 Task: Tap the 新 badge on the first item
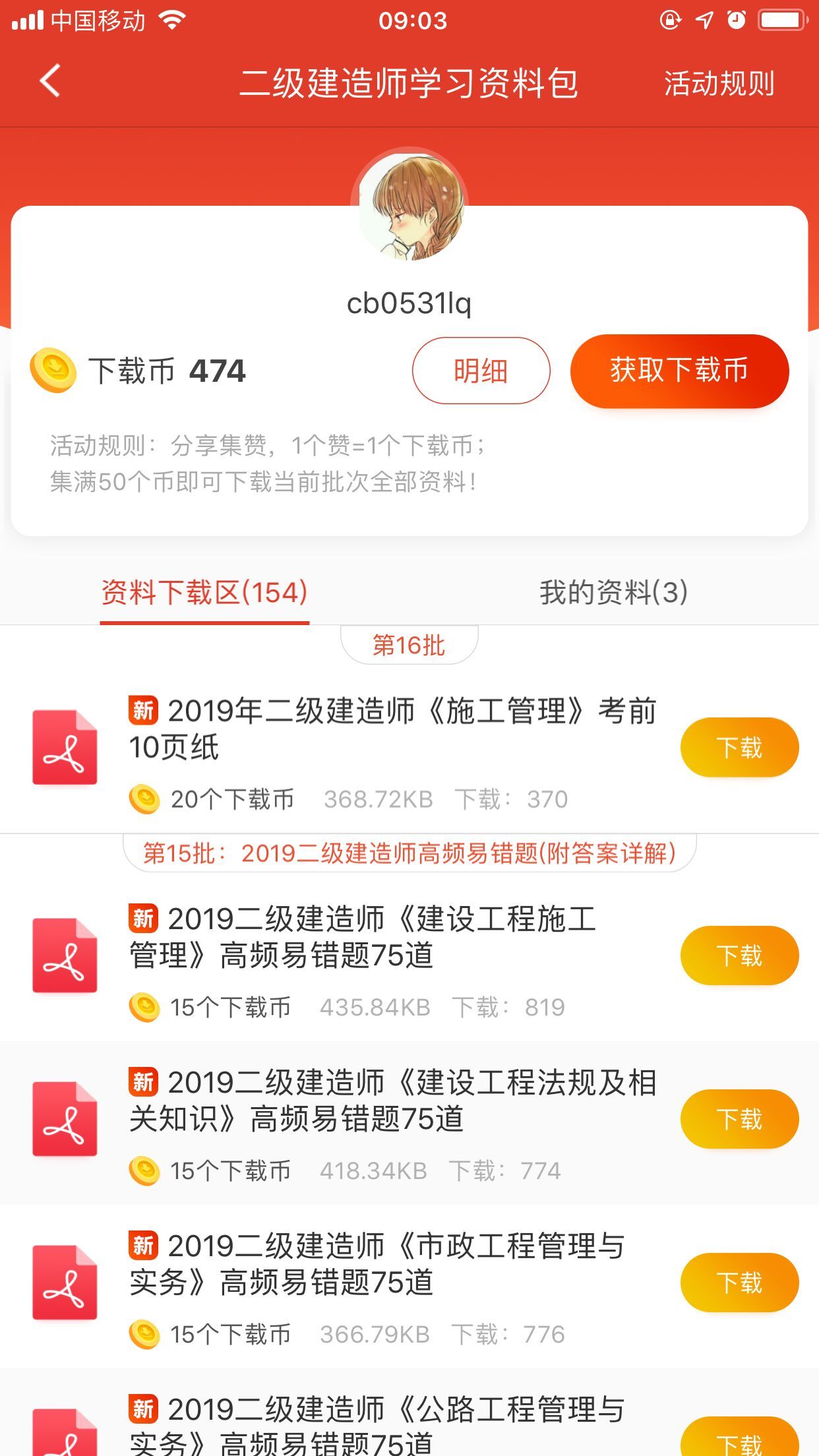tap(142, 712)
